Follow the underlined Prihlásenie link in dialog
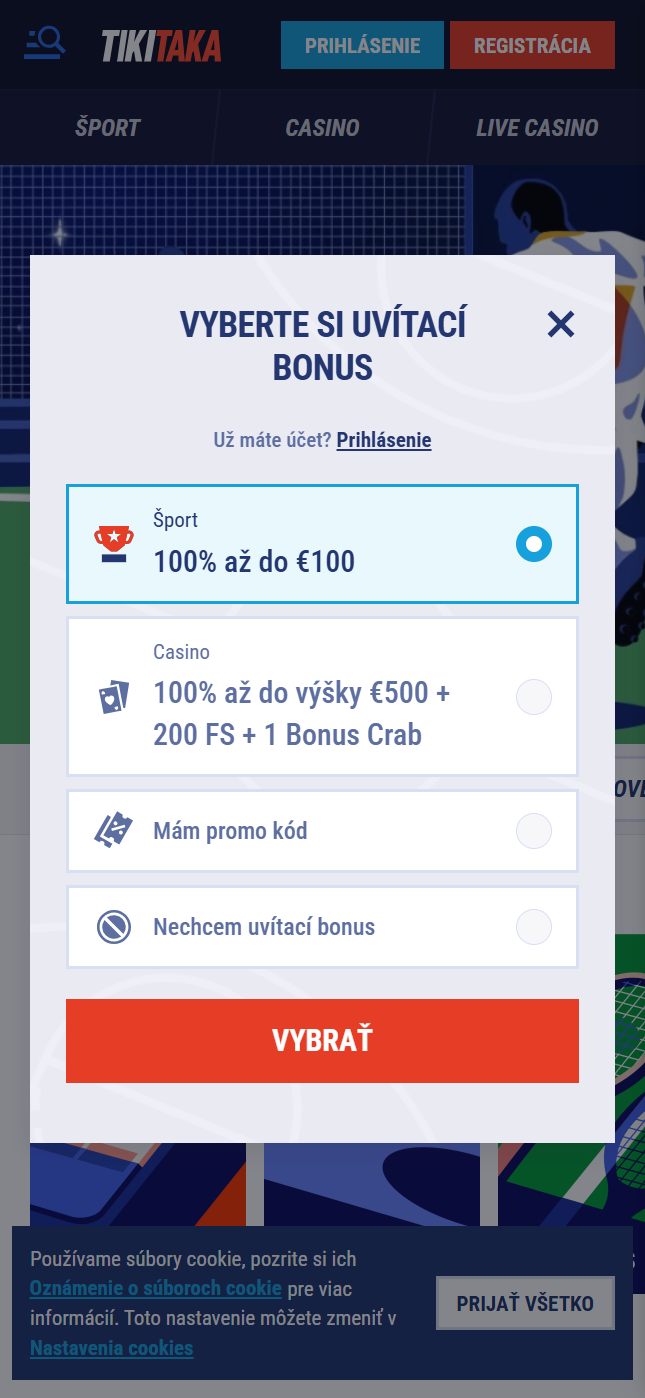This screenshot has height=1398, width=645. click(384, 440)
